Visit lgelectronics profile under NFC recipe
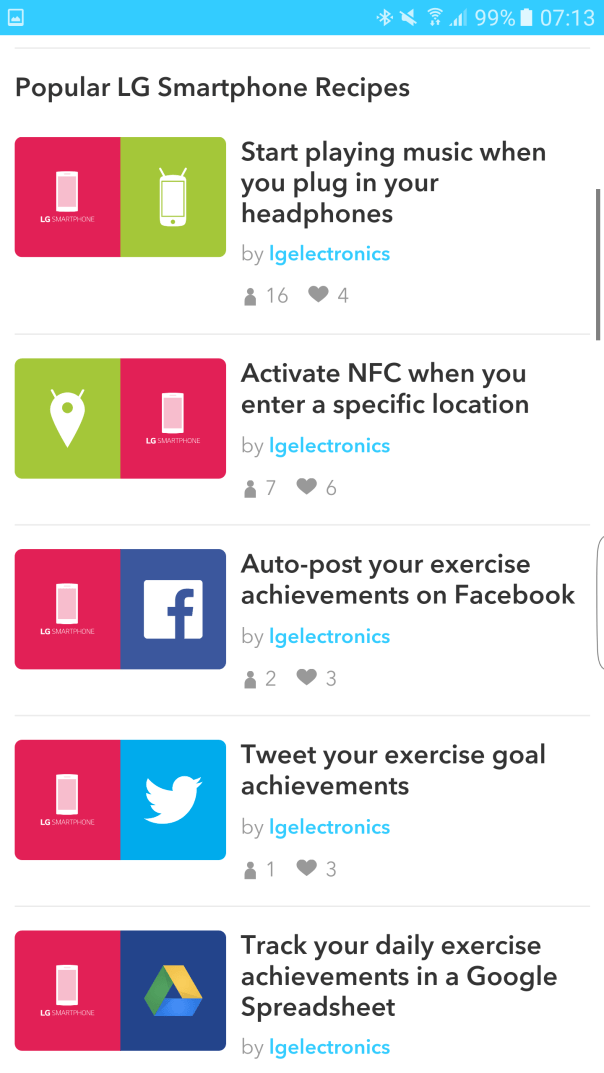The image size is (604, 1073). pos(329,446)
